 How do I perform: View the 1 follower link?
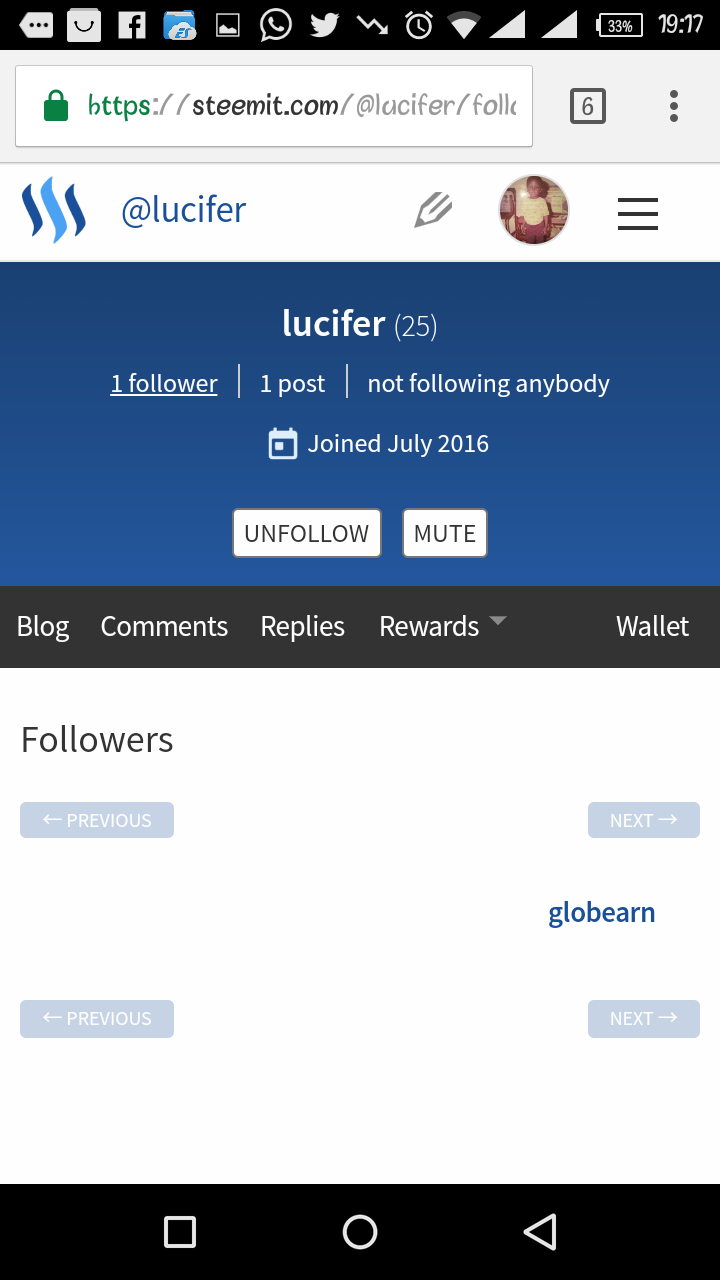click(x=164, y=384)
